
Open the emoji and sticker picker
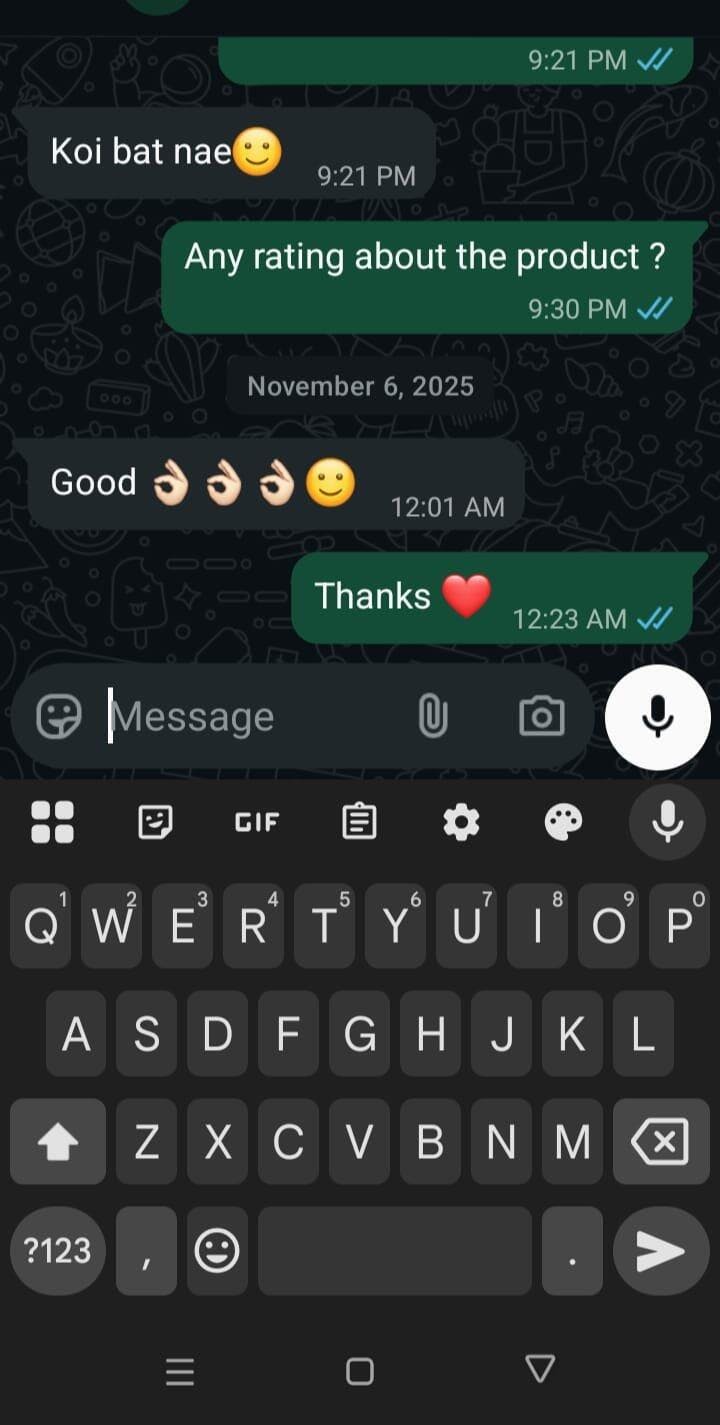tap(58, 716)
